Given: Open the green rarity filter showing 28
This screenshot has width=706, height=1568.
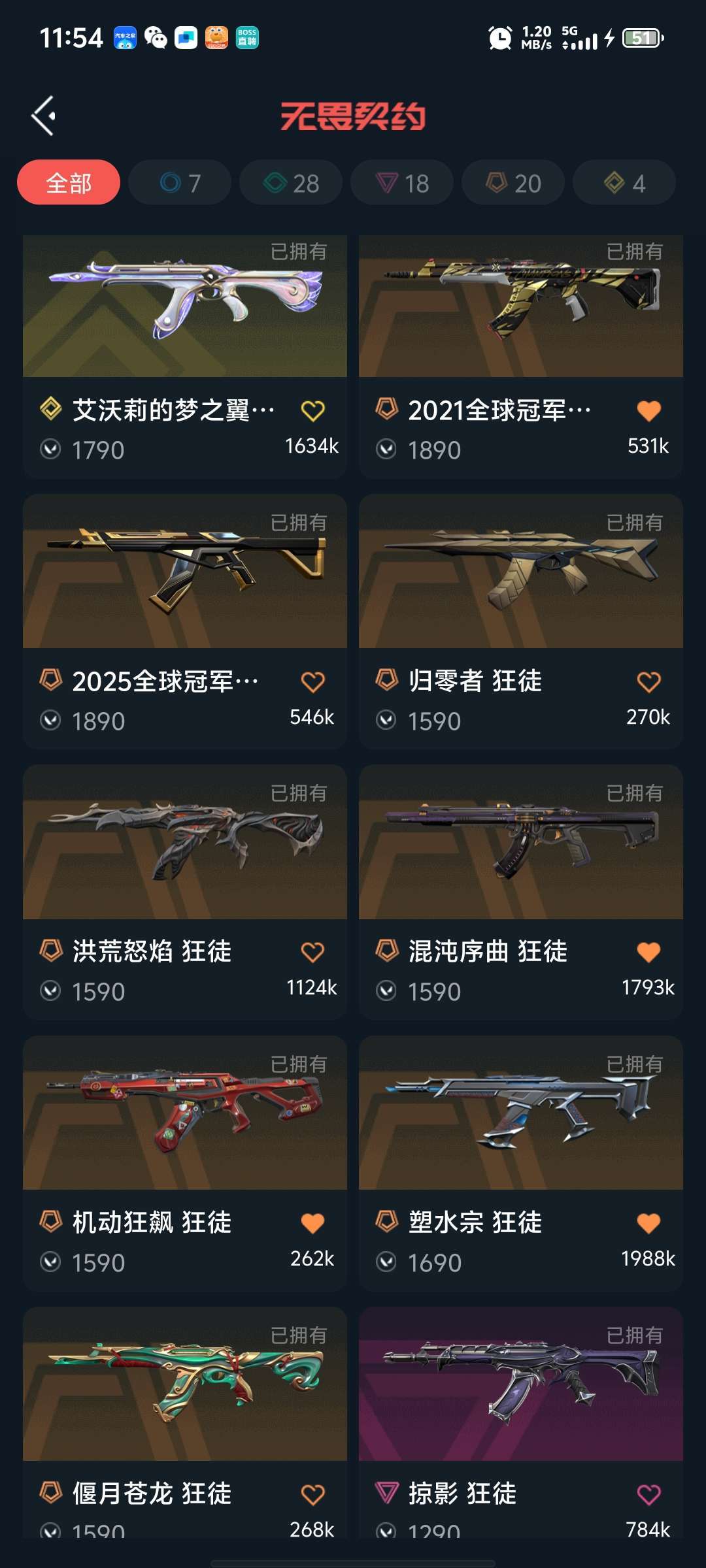Looking at the screenshot, I should [290, 183].
